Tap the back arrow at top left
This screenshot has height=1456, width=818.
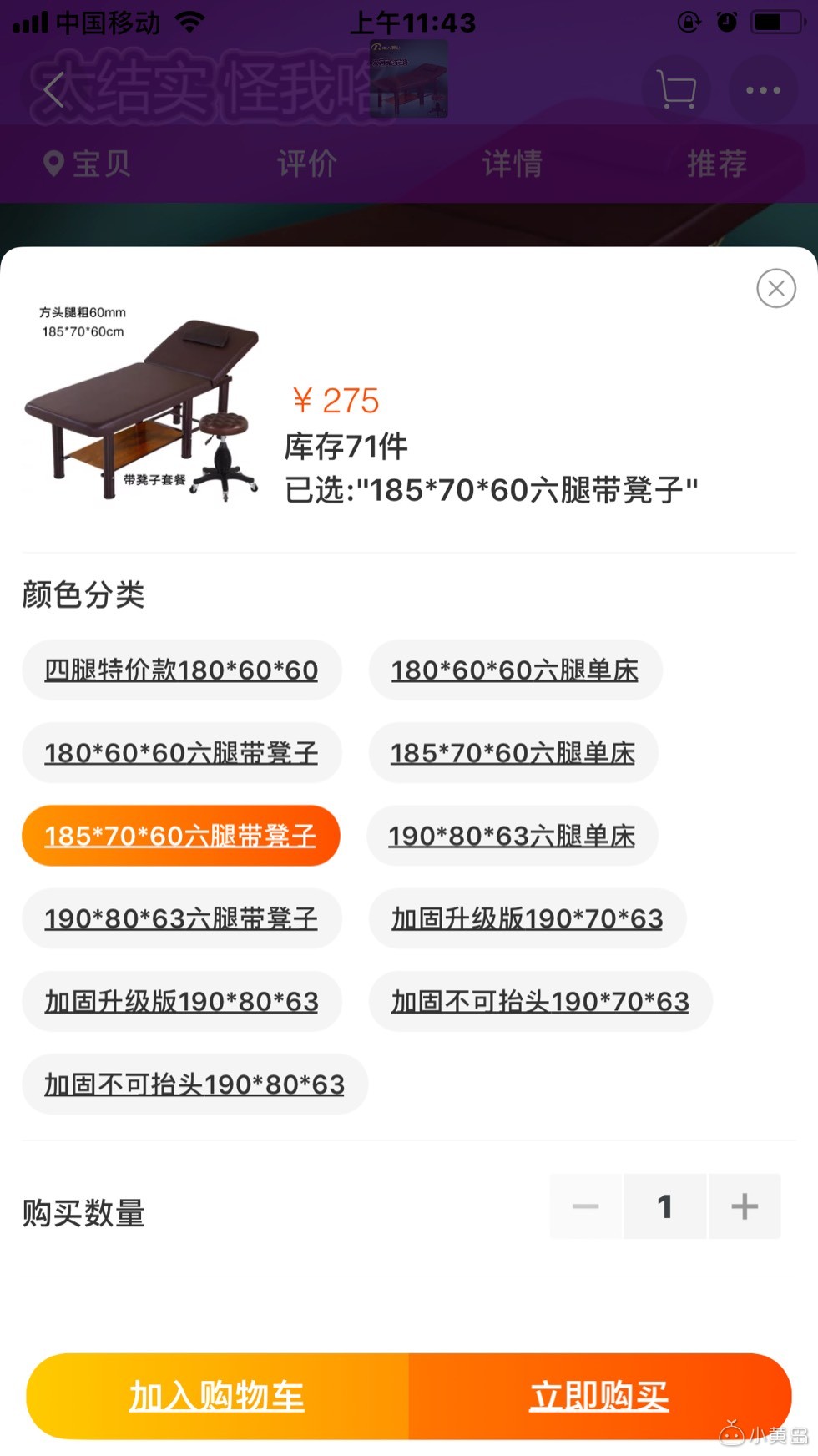point(52,90)
